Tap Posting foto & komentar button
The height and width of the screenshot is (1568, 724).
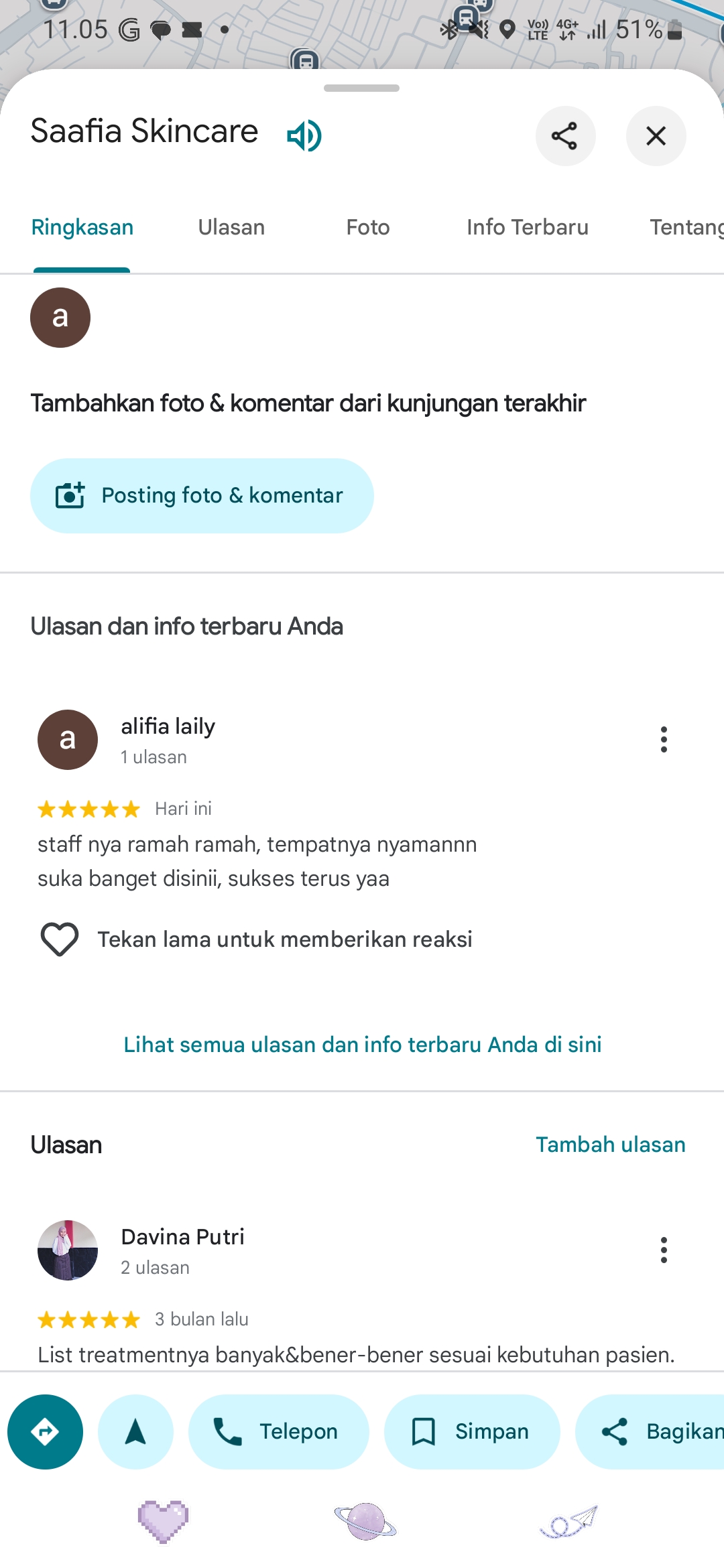[202, 496]
